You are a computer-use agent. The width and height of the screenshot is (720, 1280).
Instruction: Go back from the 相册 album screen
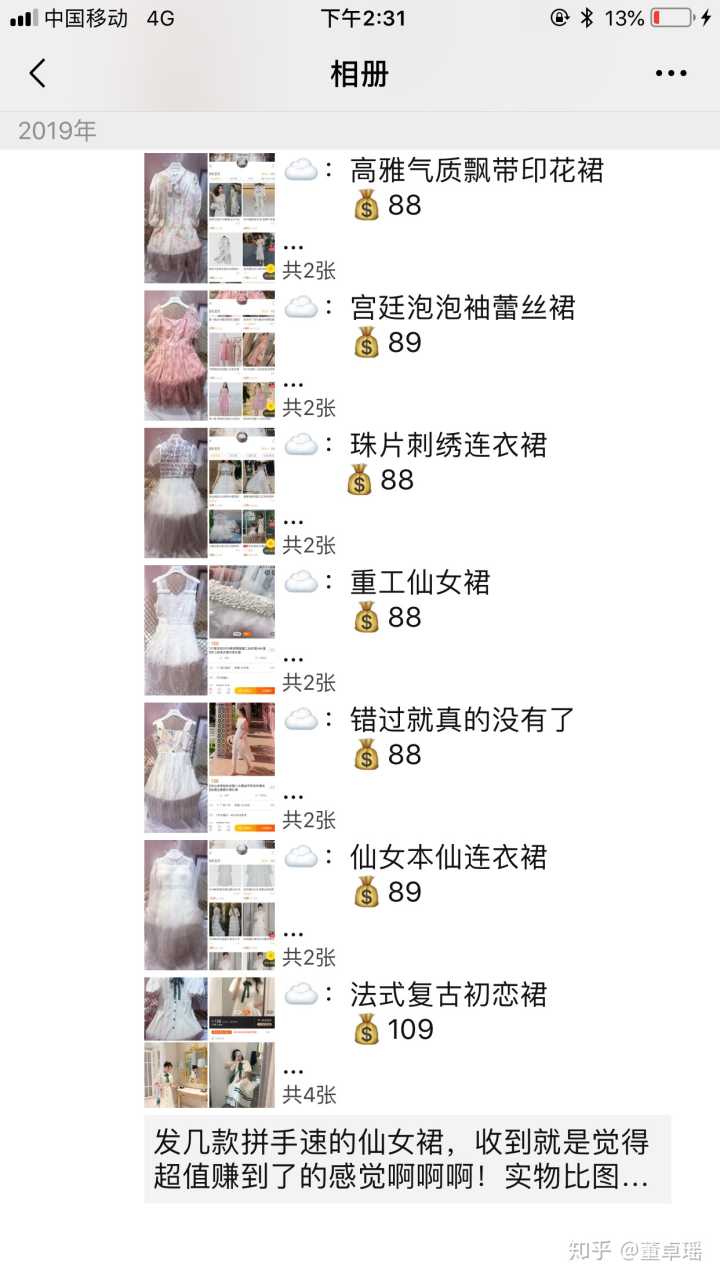point(38,73)
